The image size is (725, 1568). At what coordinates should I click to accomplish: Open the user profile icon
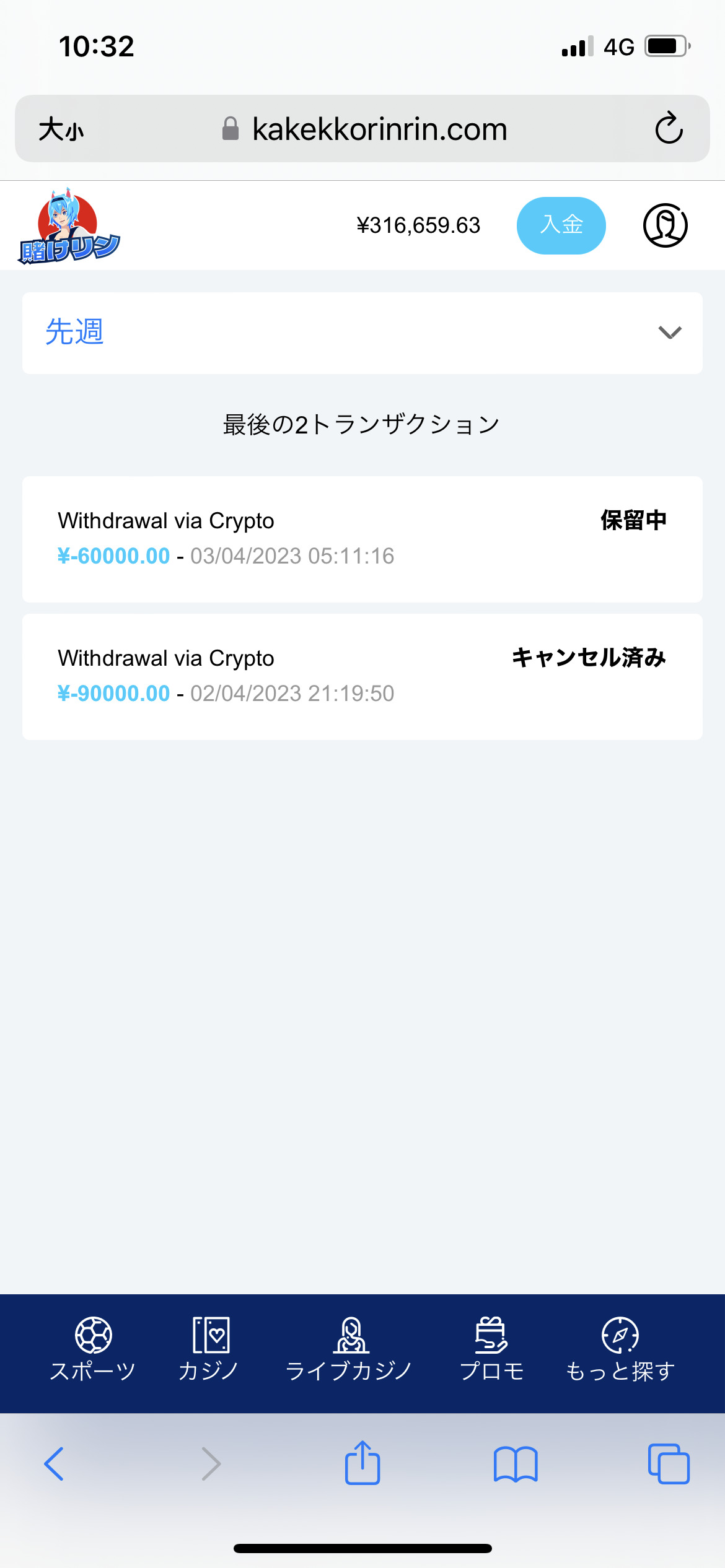[x=665, y=225]
